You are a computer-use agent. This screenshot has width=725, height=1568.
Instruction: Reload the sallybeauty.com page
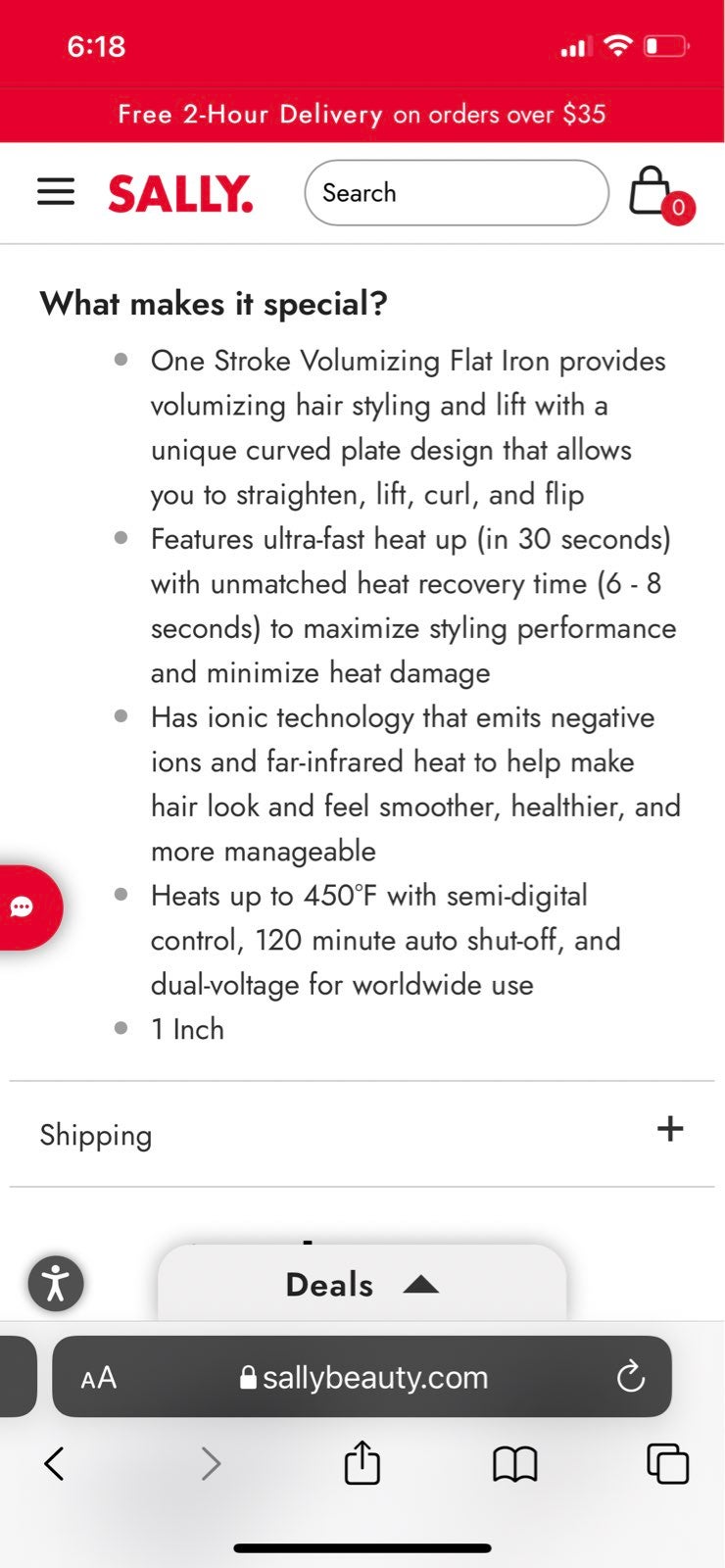pos(630,1377)
